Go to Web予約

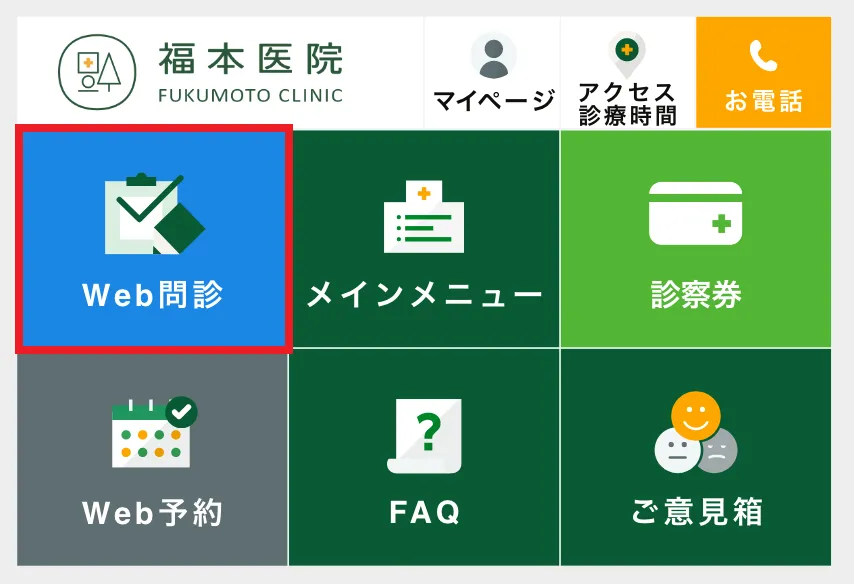[153, 458]
